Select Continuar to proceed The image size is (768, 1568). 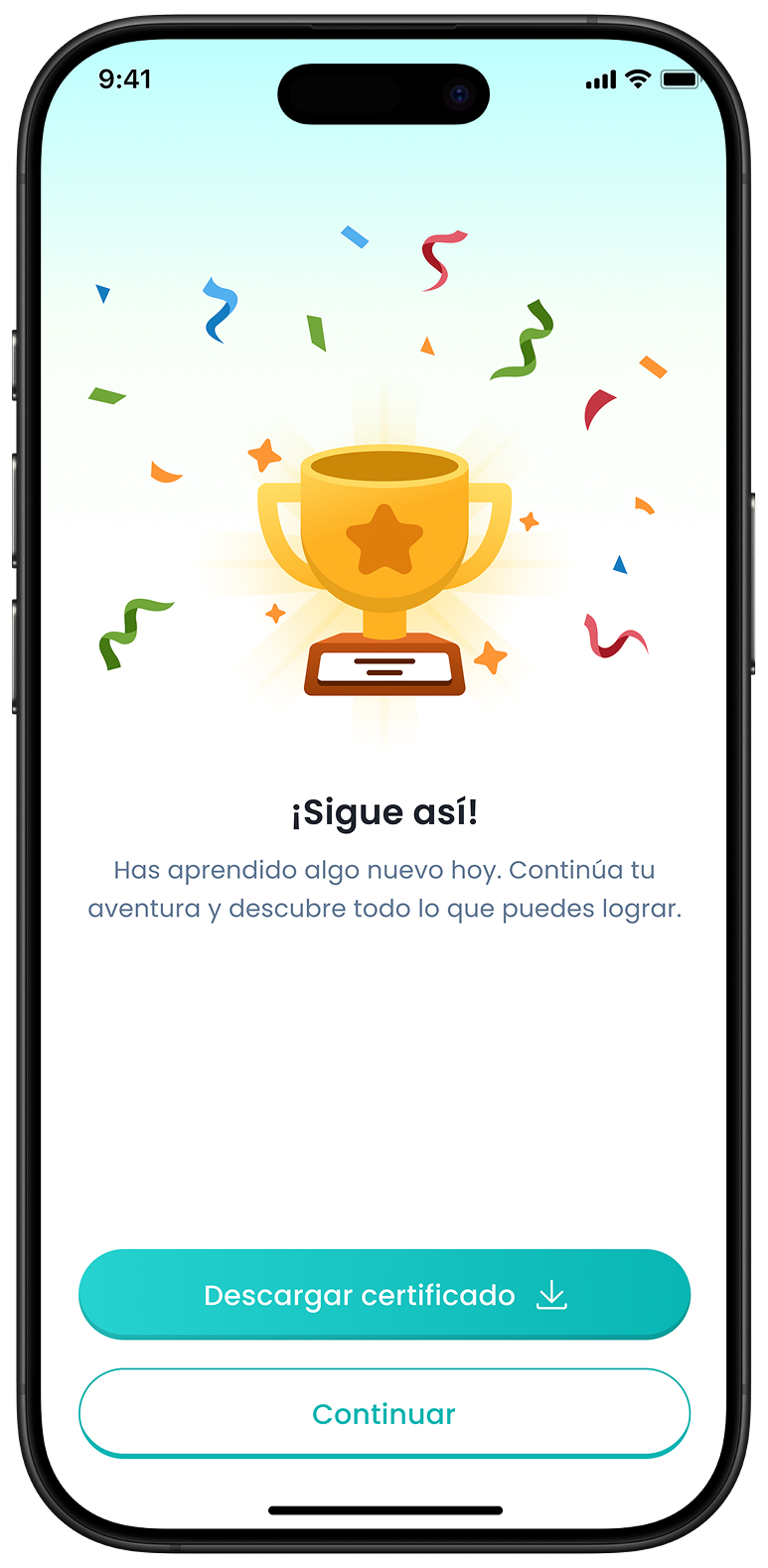tap(384, 1413)
